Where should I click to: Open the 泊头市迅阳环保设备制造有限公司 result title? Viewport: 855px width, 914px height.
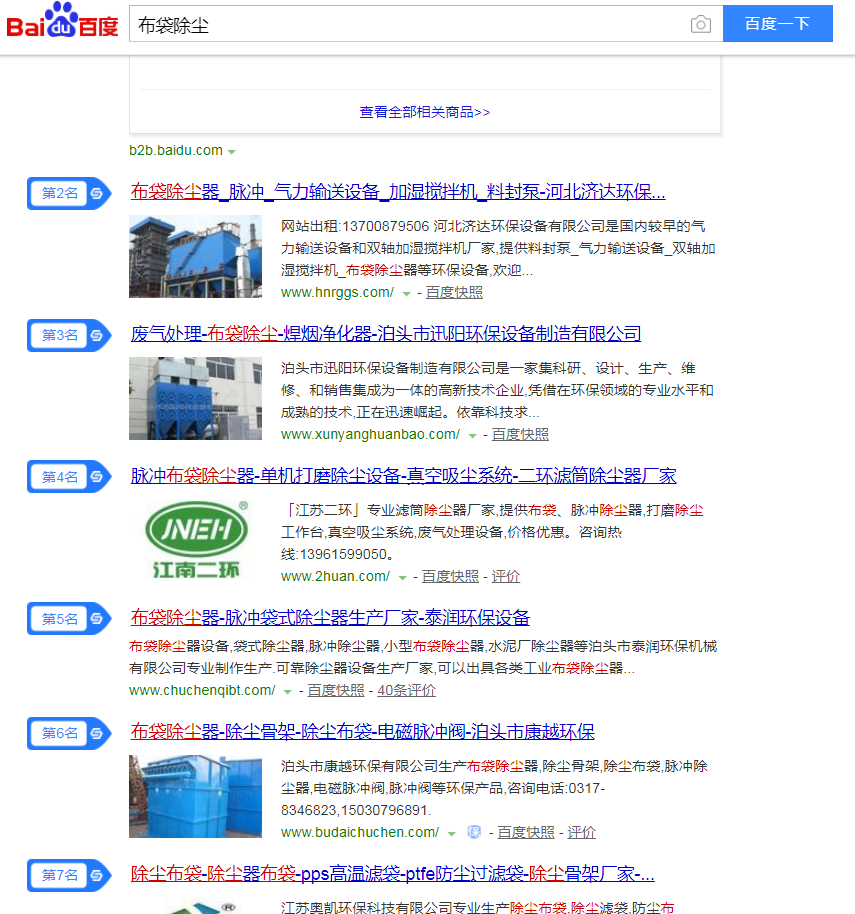point(386,334)
